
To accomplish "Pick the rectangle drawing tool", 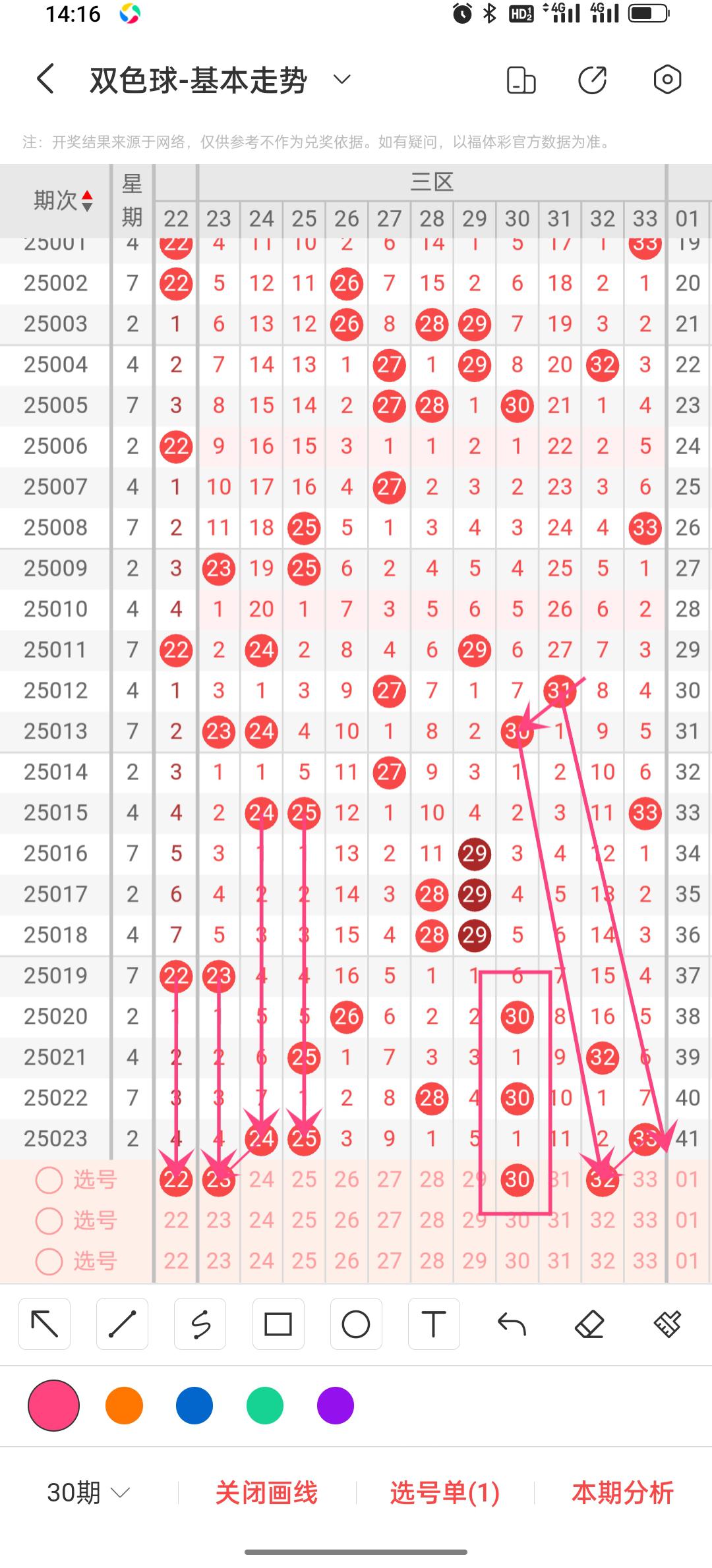I will point(278,1324).
